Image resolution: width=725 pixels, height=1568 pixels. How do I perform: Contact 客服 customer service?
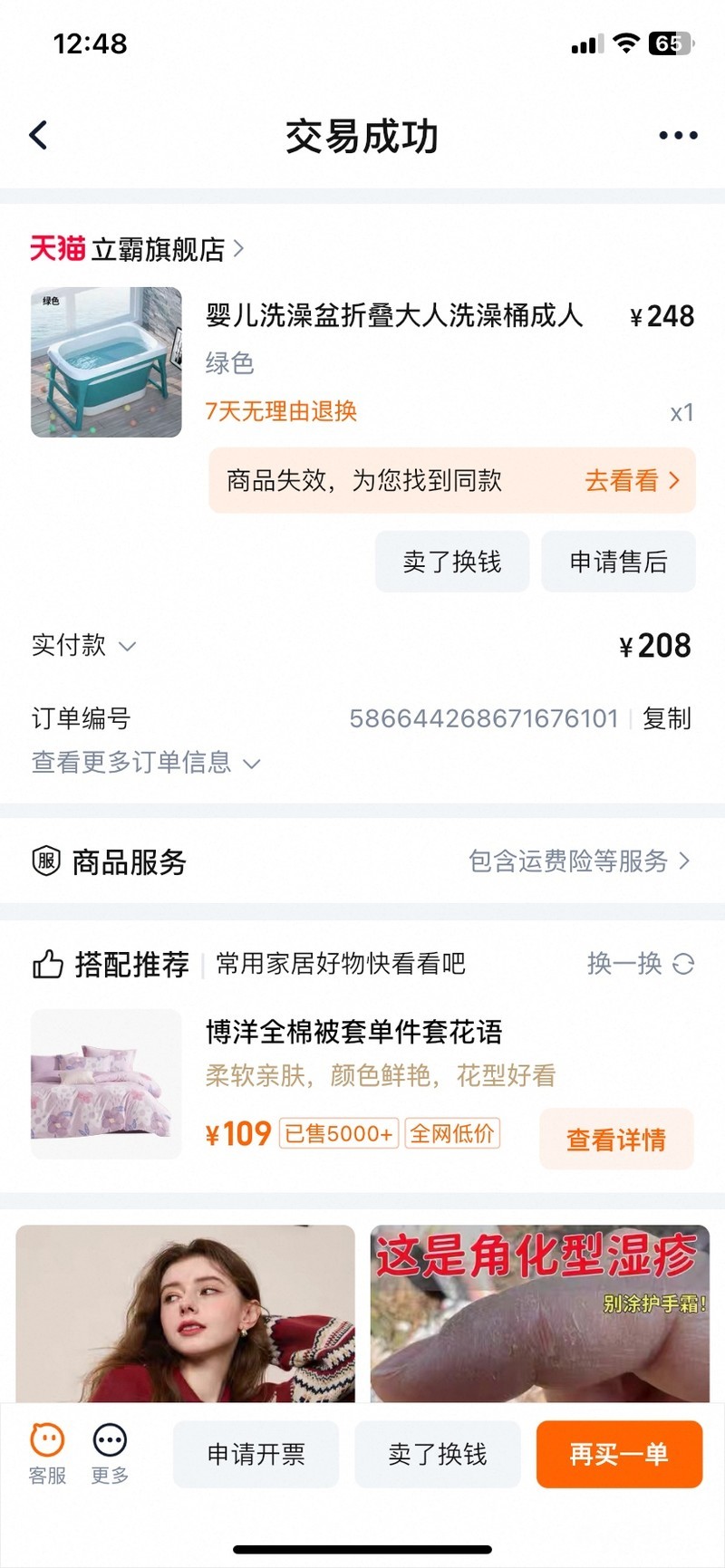[47, 1453]
